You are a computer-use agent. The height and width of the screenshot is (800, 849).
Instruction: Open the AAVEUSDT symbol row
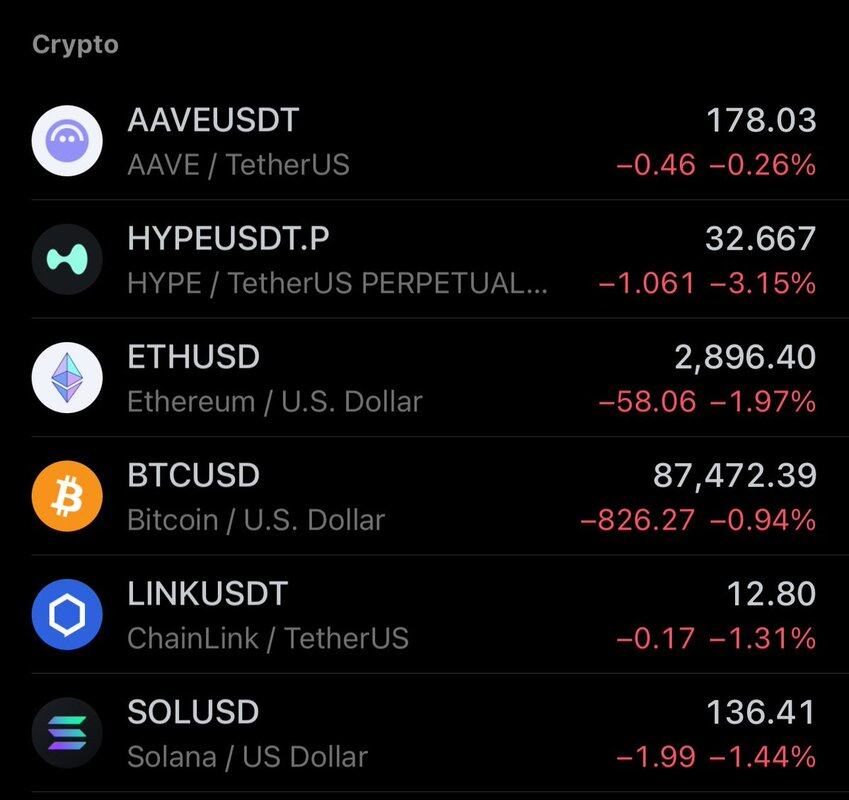pos(424,141)
